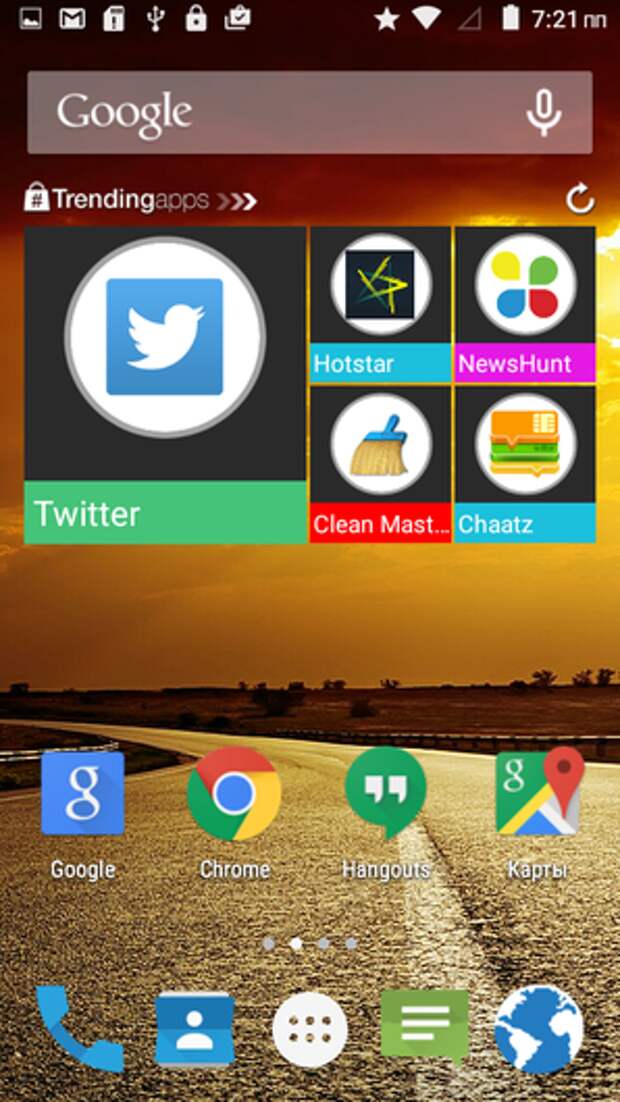The image size is (620, 1102).
Task: Refresh the Trending apps widget
Action: 579,199
